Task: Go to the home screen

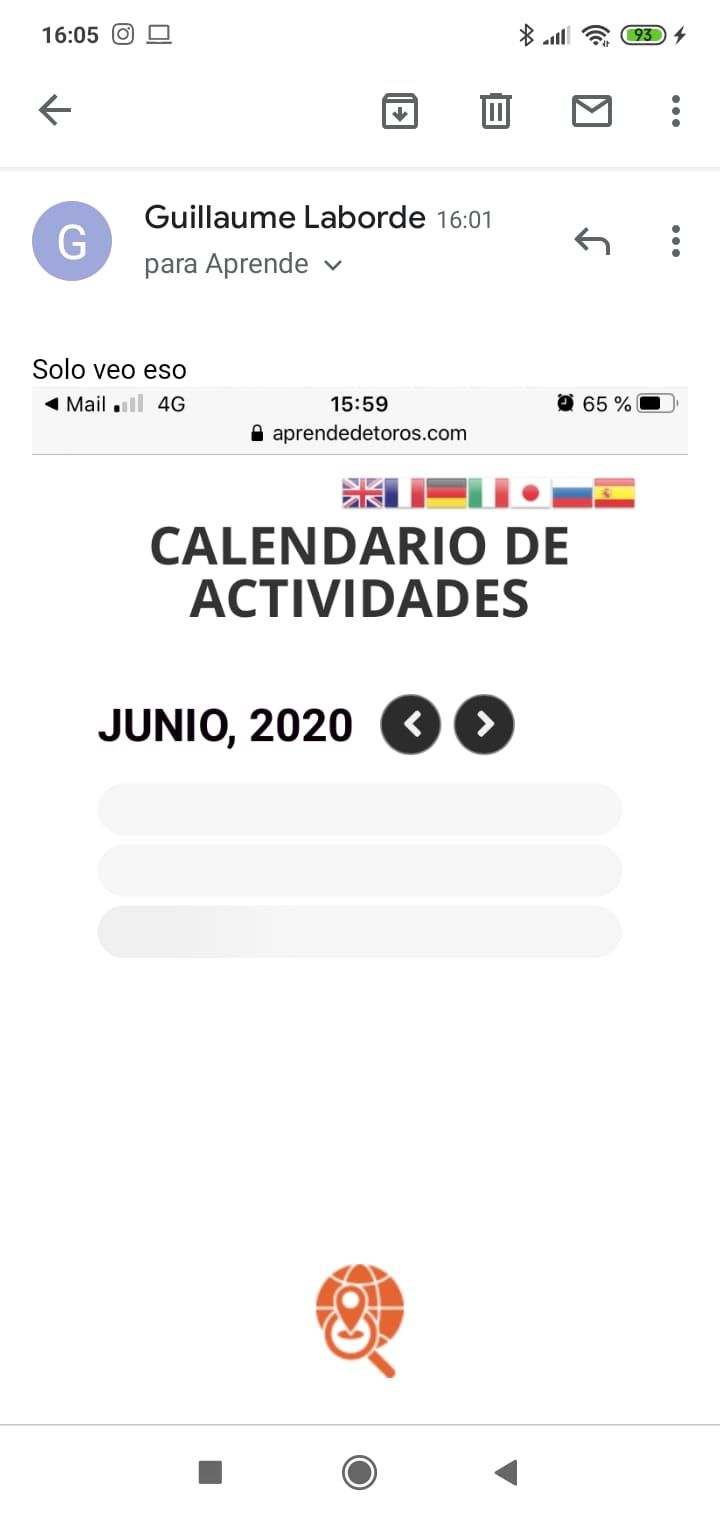Action: (359, 1472)
